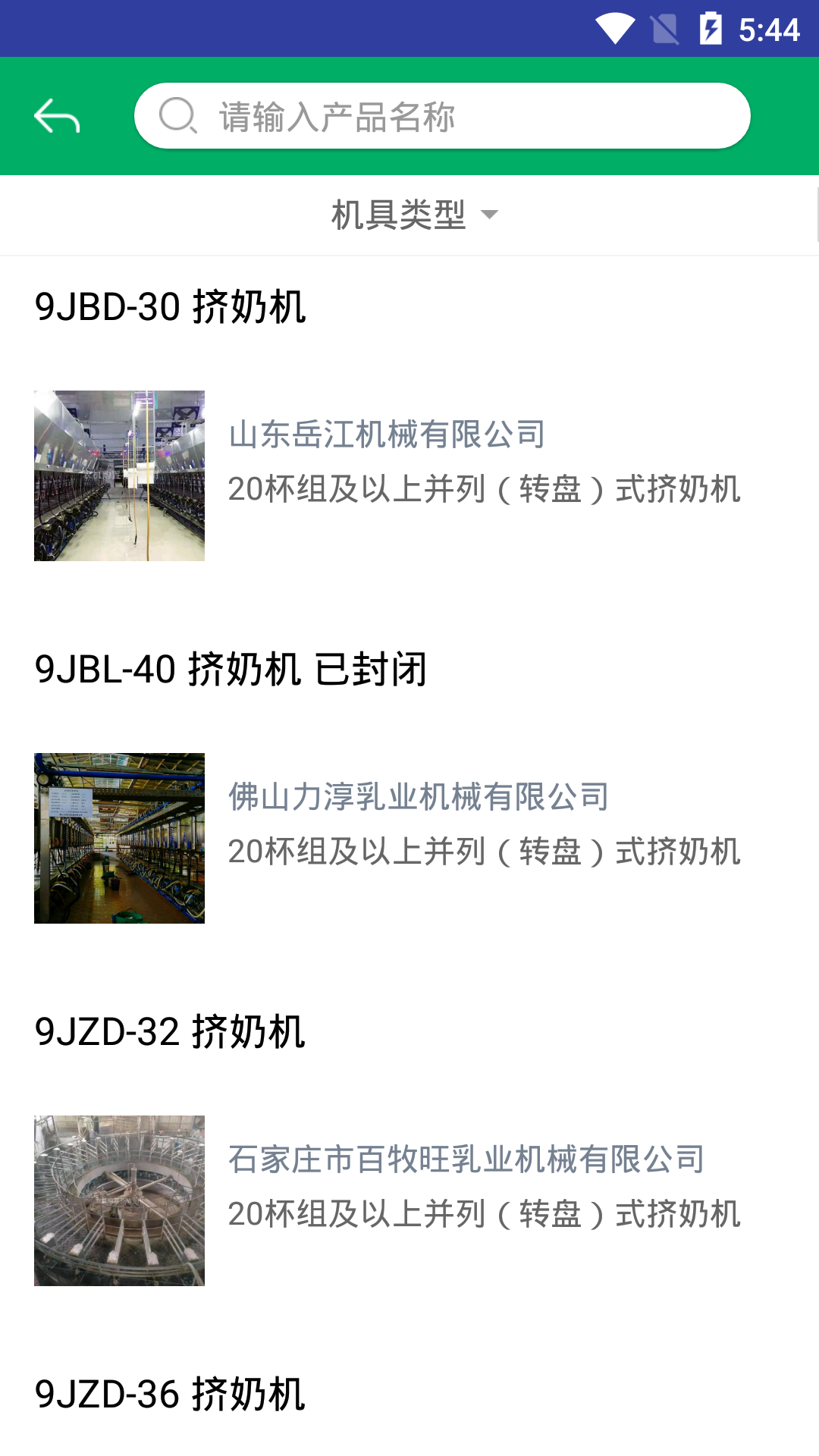Select the 9JBD-30 挤奶机 item
Screen dimensions: 819x1456
[171, 307]
